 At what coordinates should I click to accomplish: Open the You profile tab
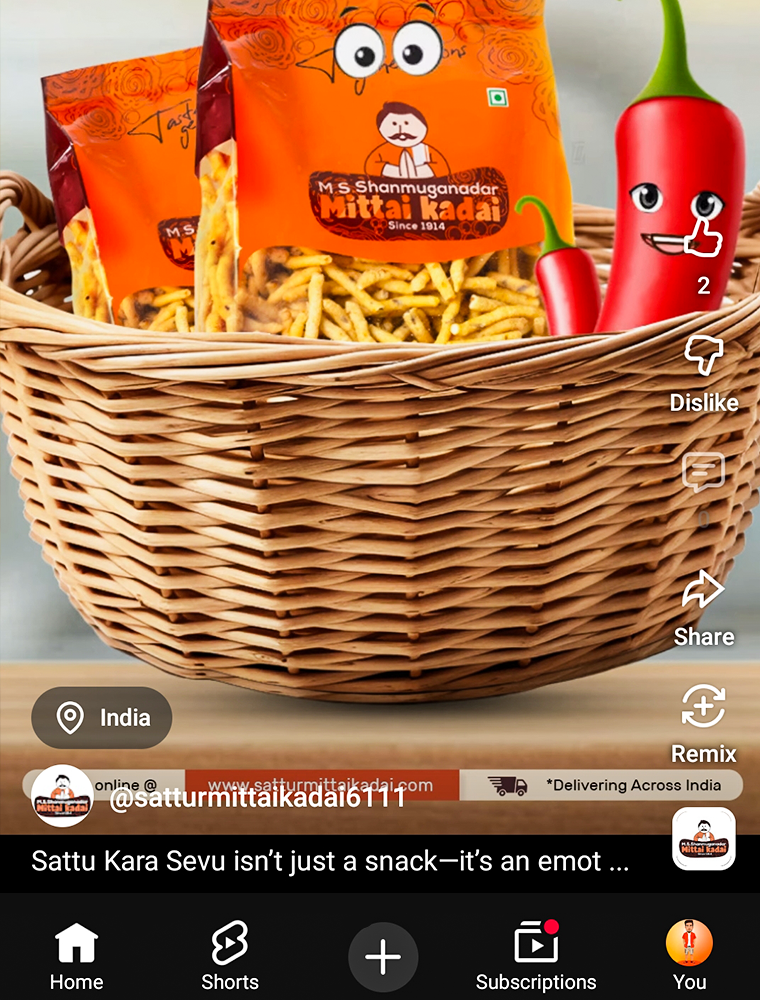pos(689,956)
